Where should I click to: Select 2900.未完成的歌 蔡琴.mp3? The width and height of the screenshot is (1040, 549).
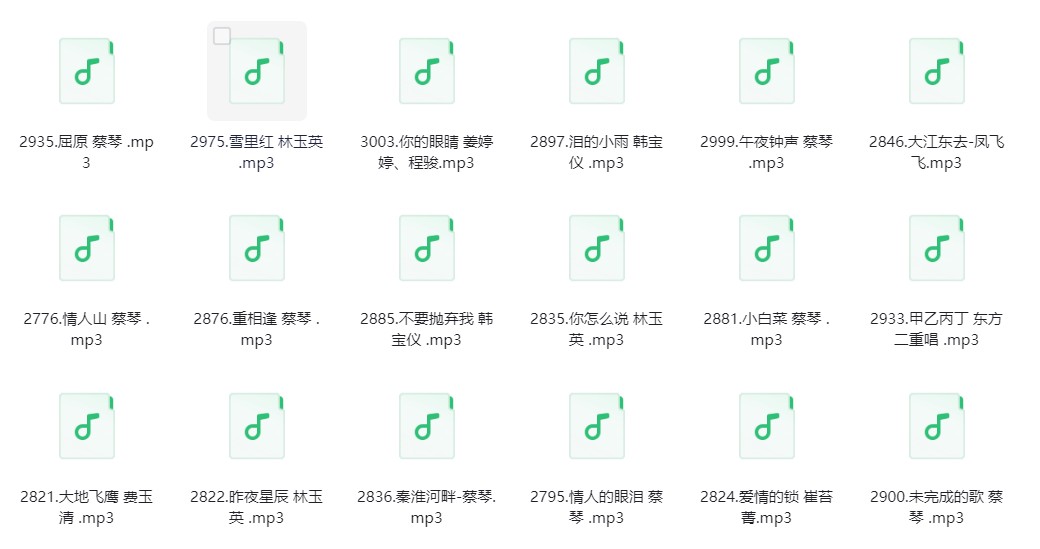937,426
